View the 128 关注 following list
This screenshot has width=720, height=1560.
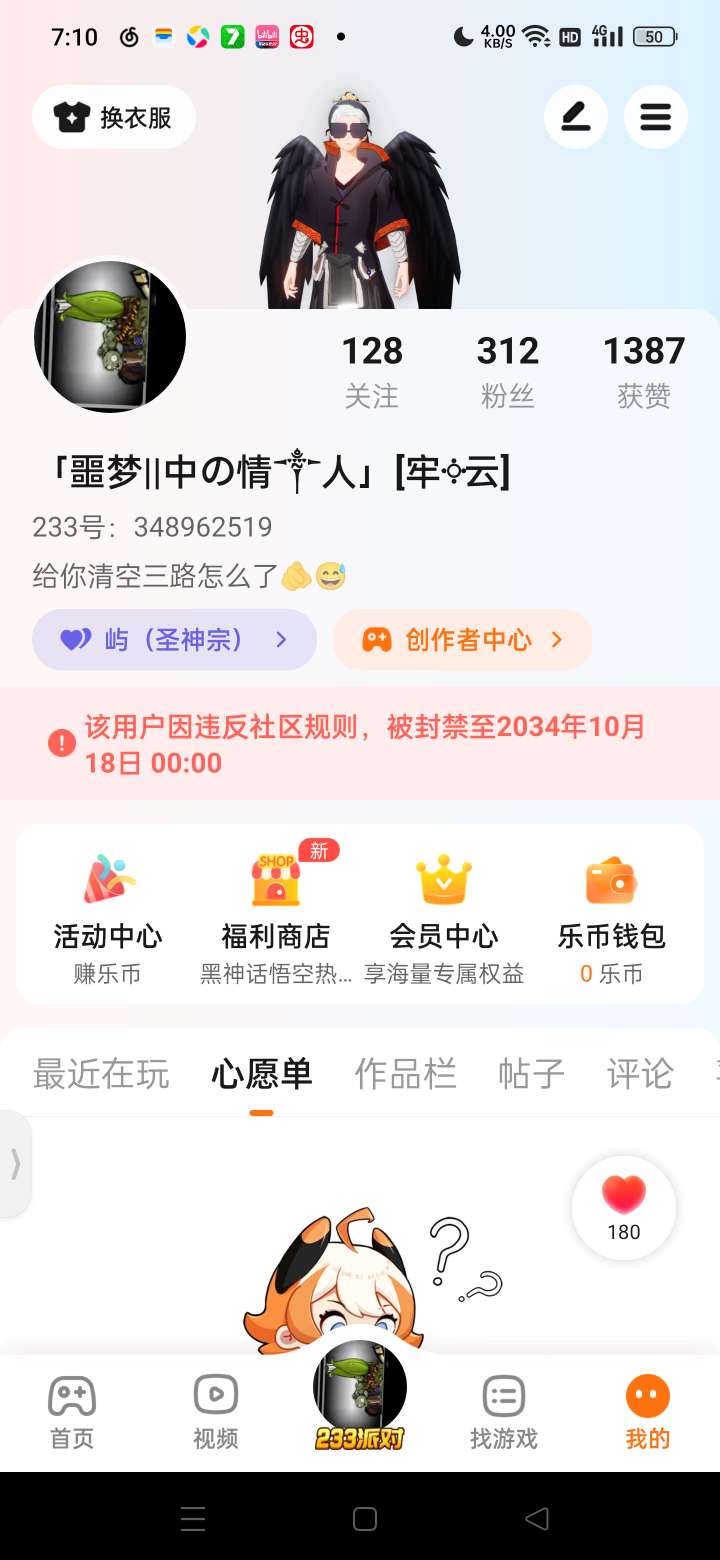[x=372, y=371]
